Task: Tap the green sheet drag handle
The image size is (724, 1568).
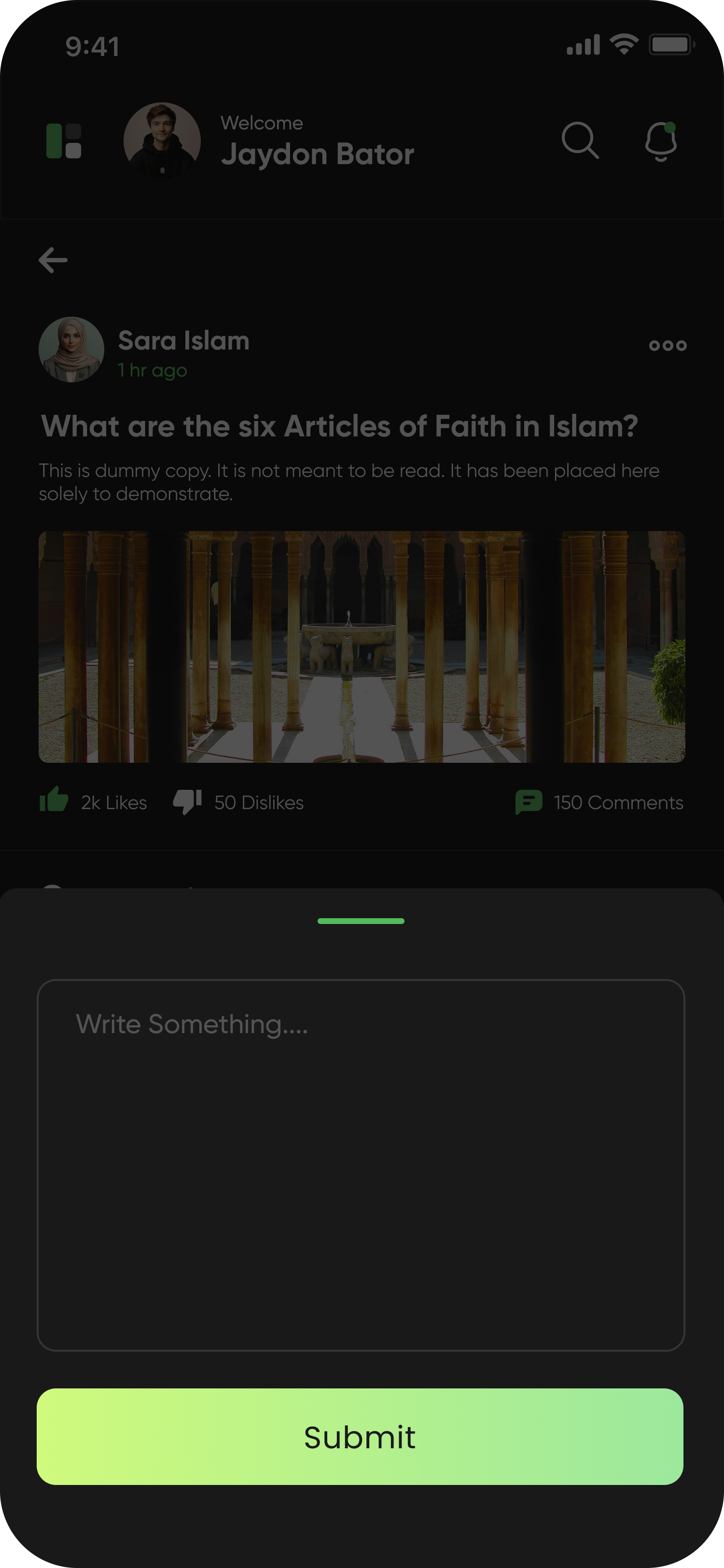Action: [x=361, y=921]
